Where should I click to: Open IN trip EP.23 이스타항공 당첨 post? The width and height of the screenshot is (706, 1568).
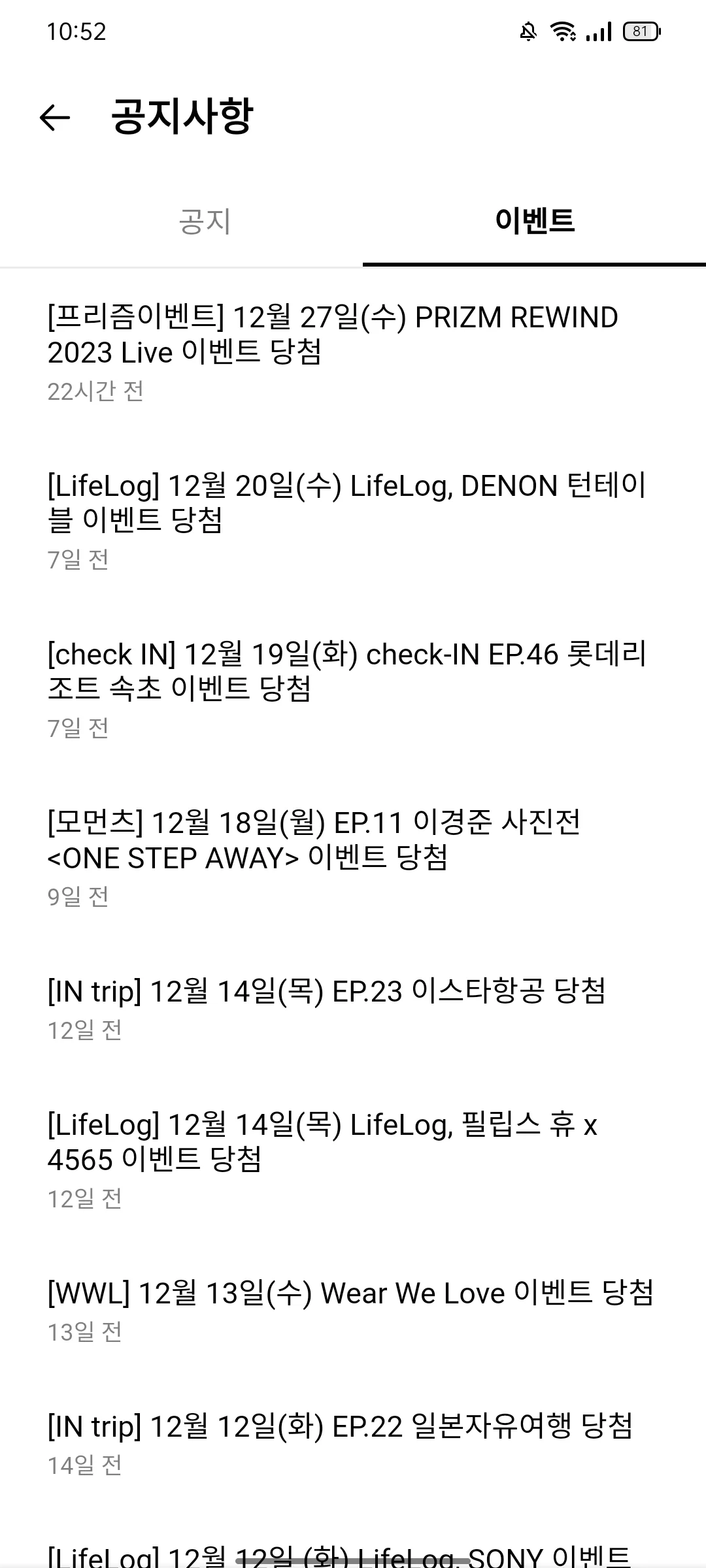(x=327, y=992)
